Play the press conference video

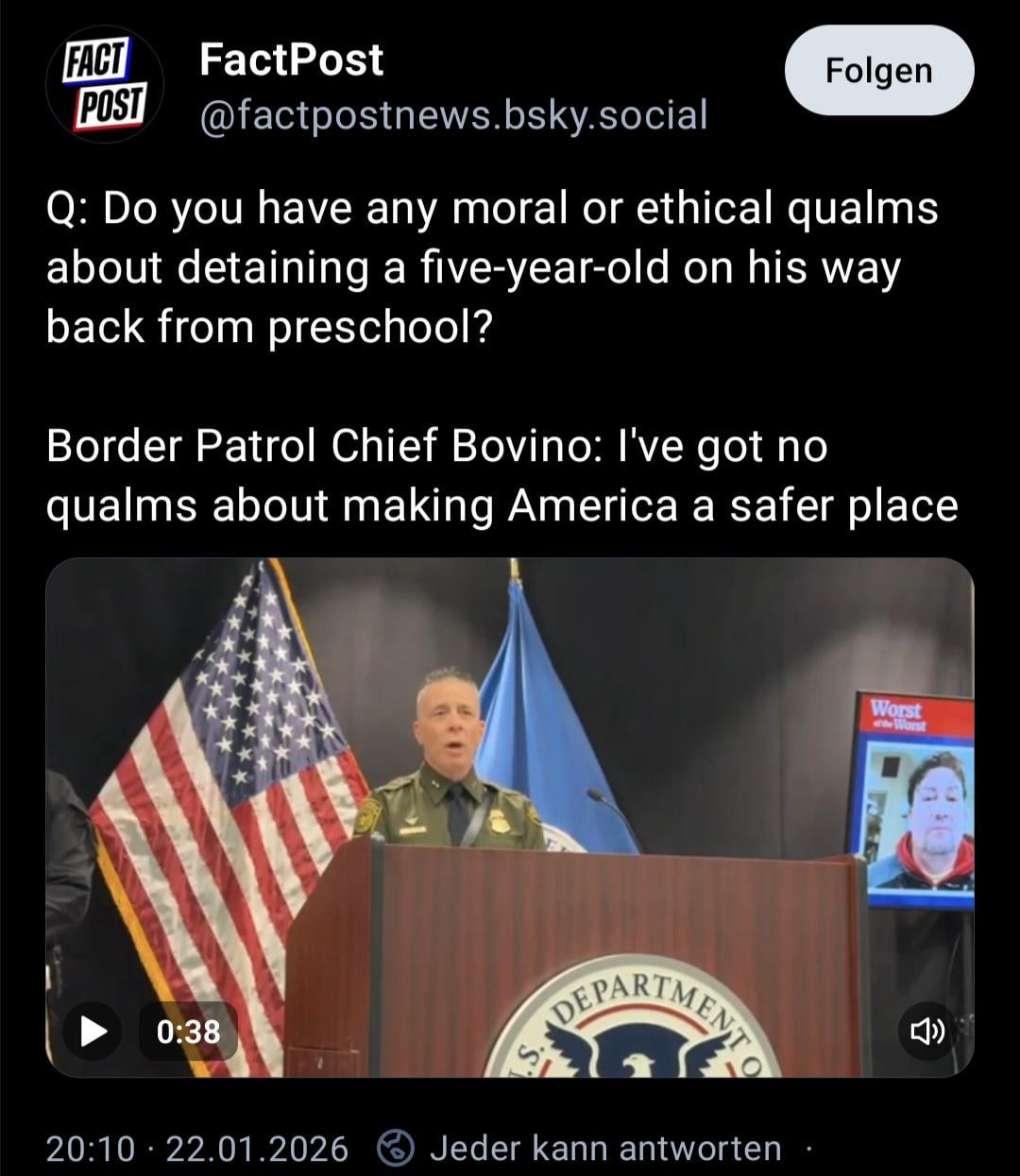(93, 1031)
